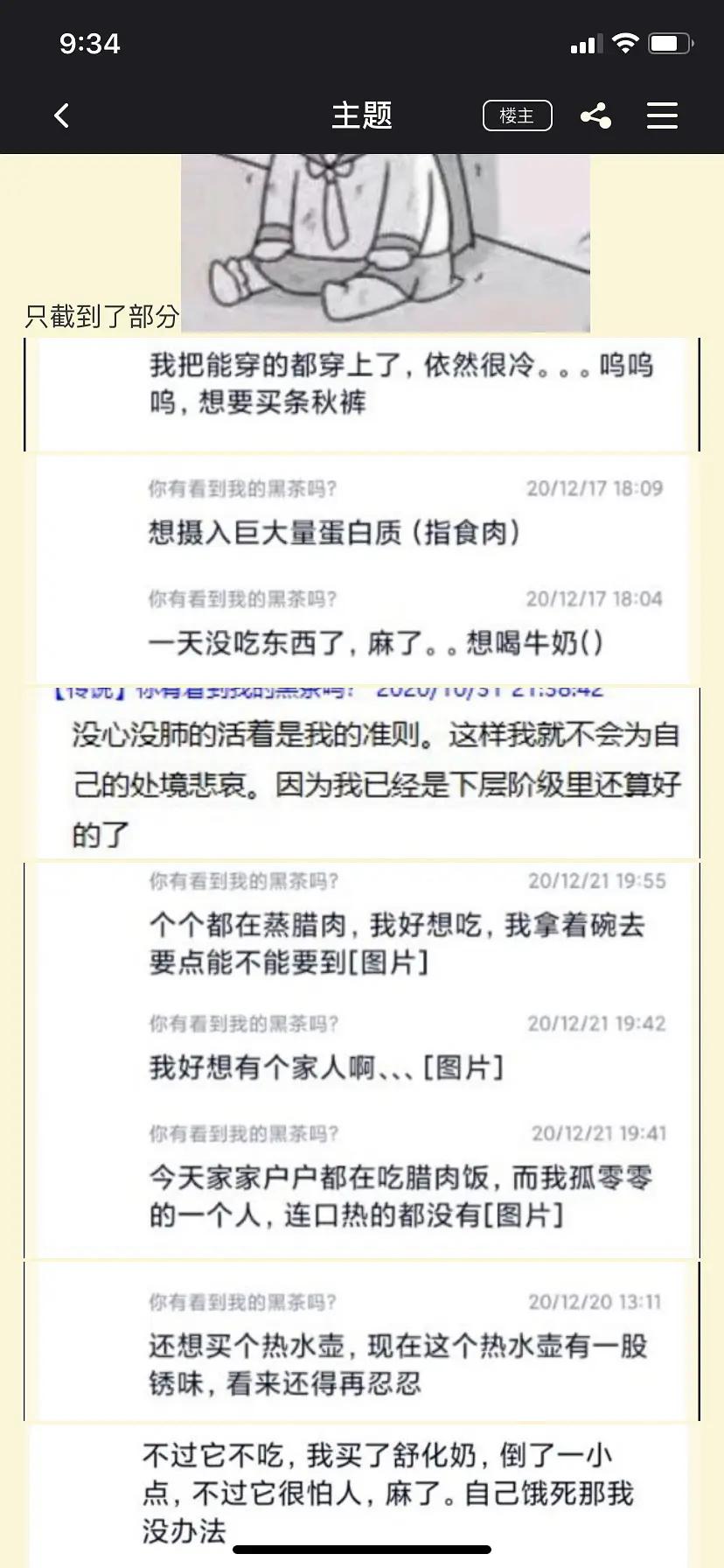Filter to original poster with 楼主
Viewport: 724px width, 1568px height.
coord(517,115)
